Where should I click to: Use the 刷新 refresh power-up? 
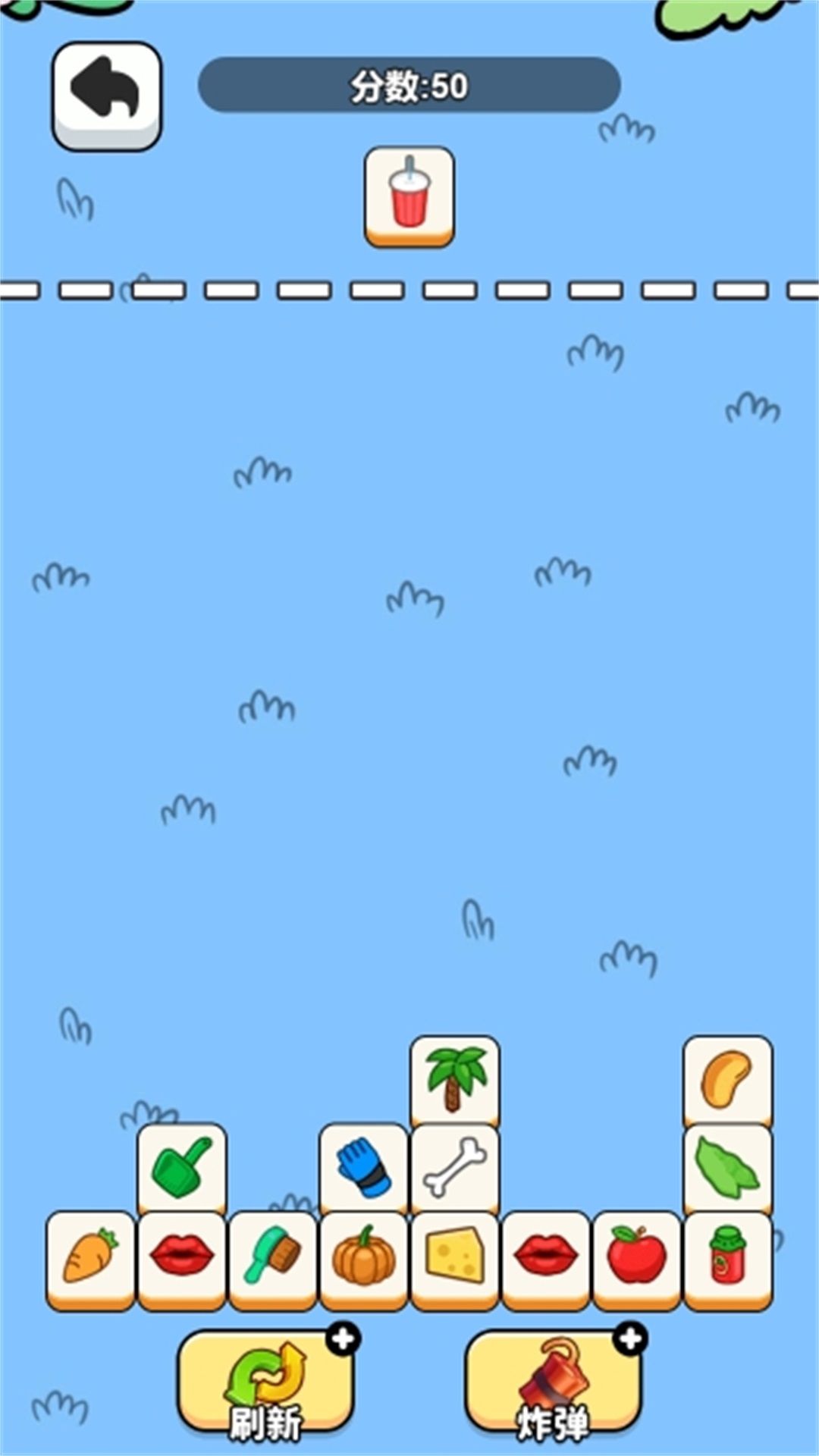[x=265, y=1383]
